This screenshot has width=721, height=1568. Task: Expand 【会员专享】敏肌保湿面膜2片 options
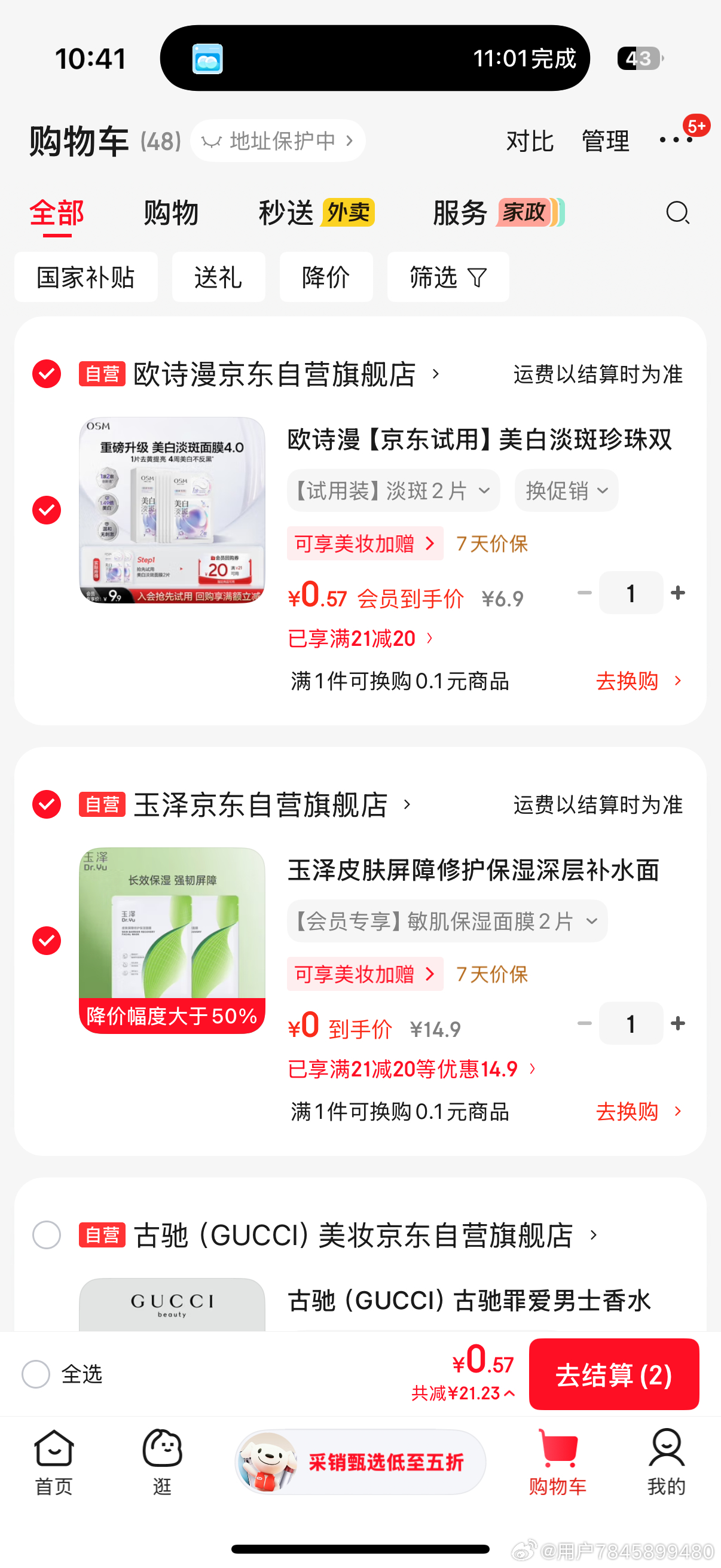click(447, 921)
